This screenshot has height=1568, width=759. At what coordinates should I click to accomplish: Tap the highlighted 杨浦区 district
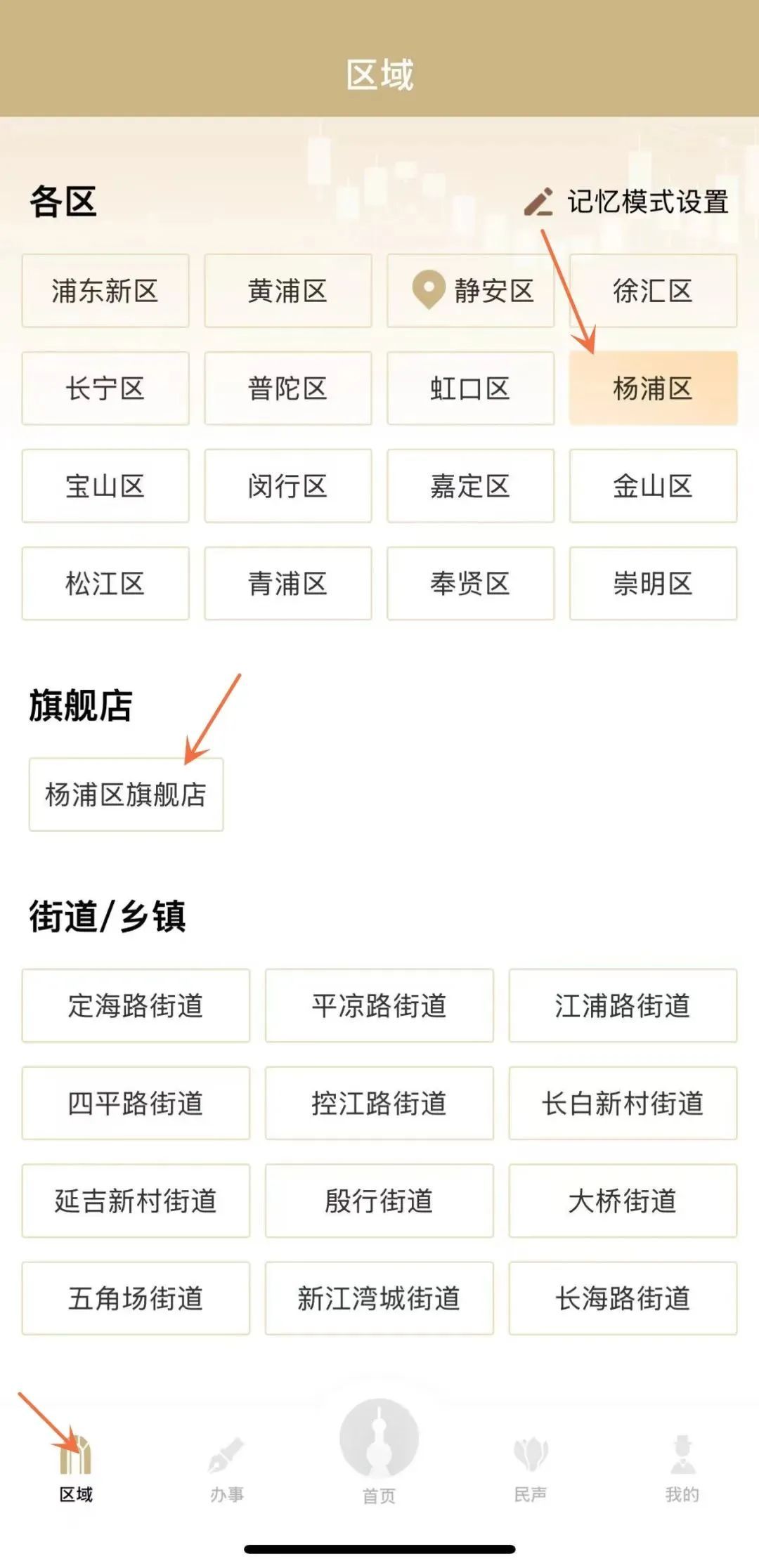coord(653,388)
